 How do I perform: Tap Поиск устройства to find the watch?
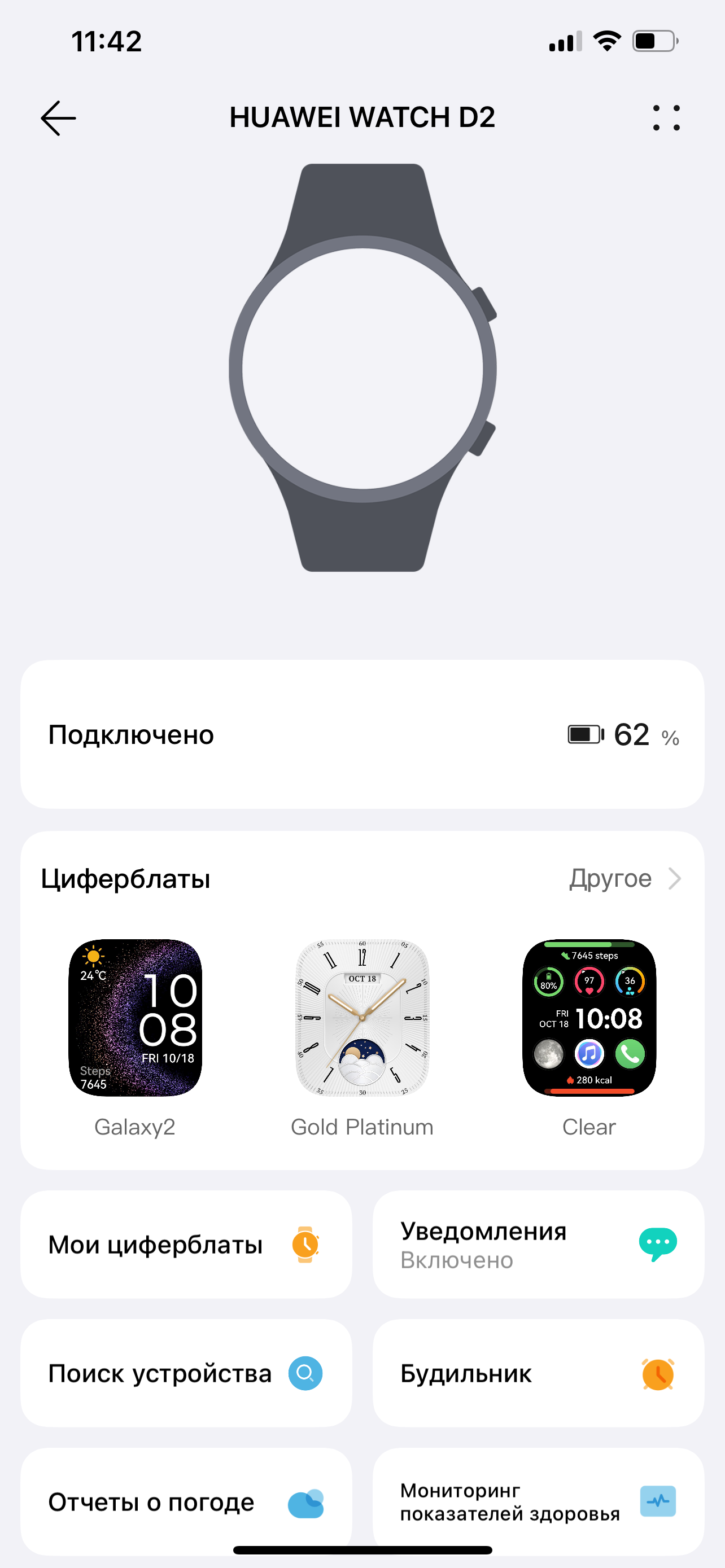(186, 1373)
